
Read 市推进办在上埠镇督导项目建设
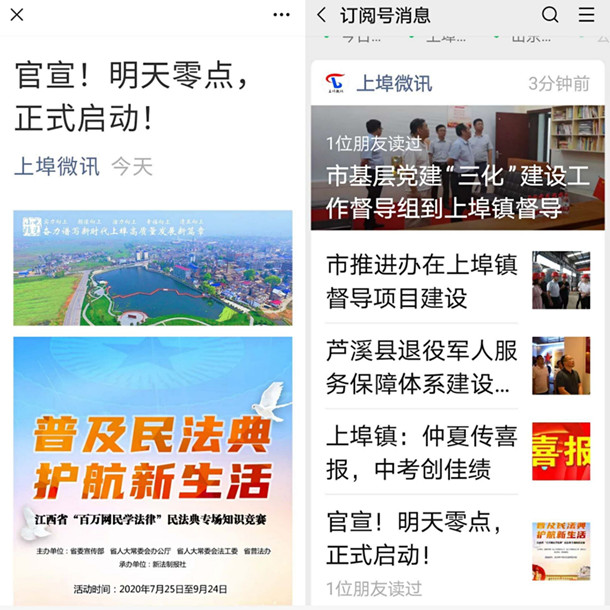[x=422, y=281]
